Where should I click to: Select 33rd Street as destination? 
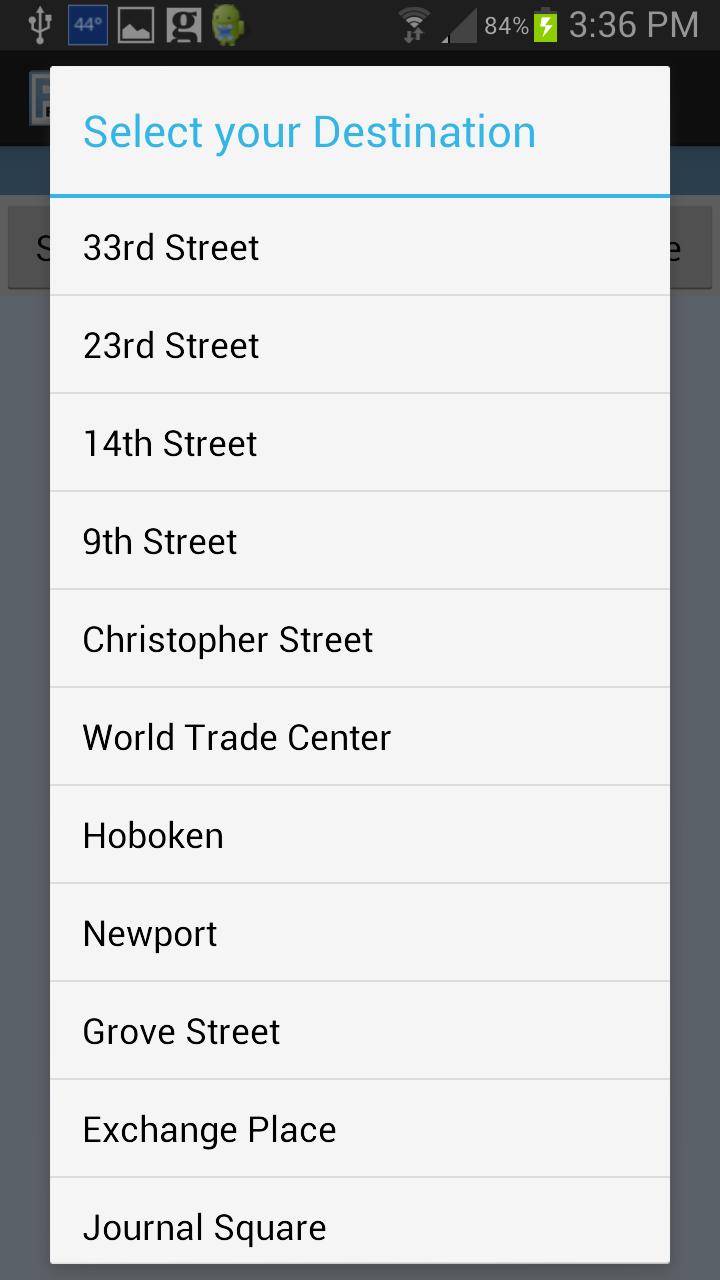[x=360, y=247]
